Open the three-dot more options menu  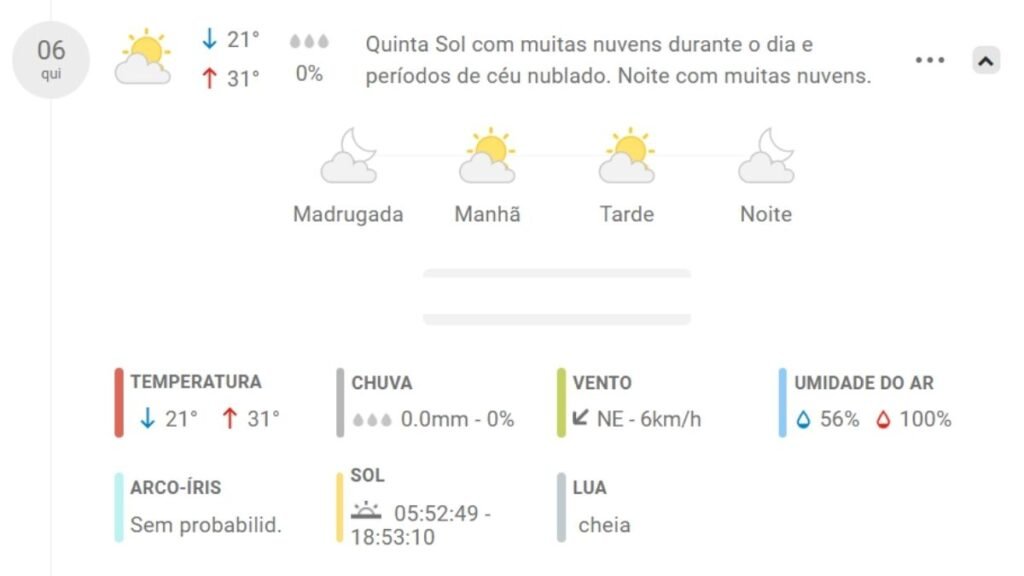pos(929,61)
